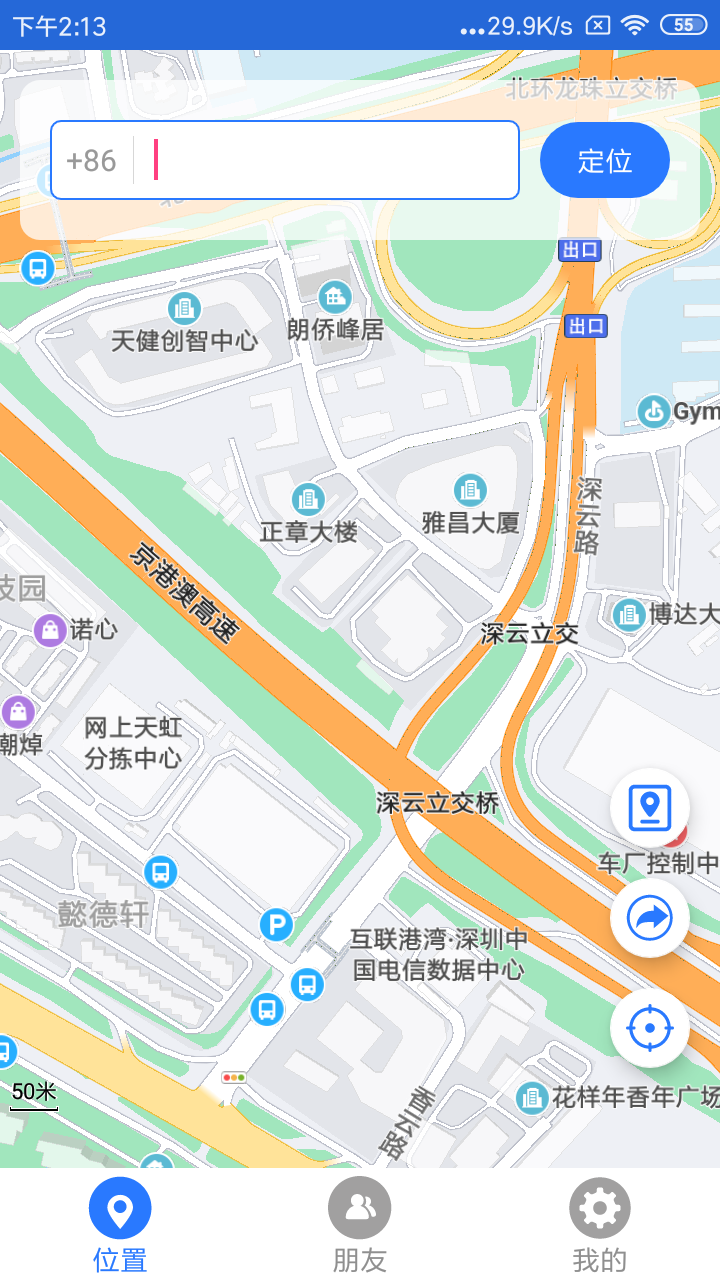Image resolution: width=720 pixels, height=1280 pixels.
Task: Tap the 朗侨峰居 residence marker
Action: pyautogui.click(x=334, y=297)
